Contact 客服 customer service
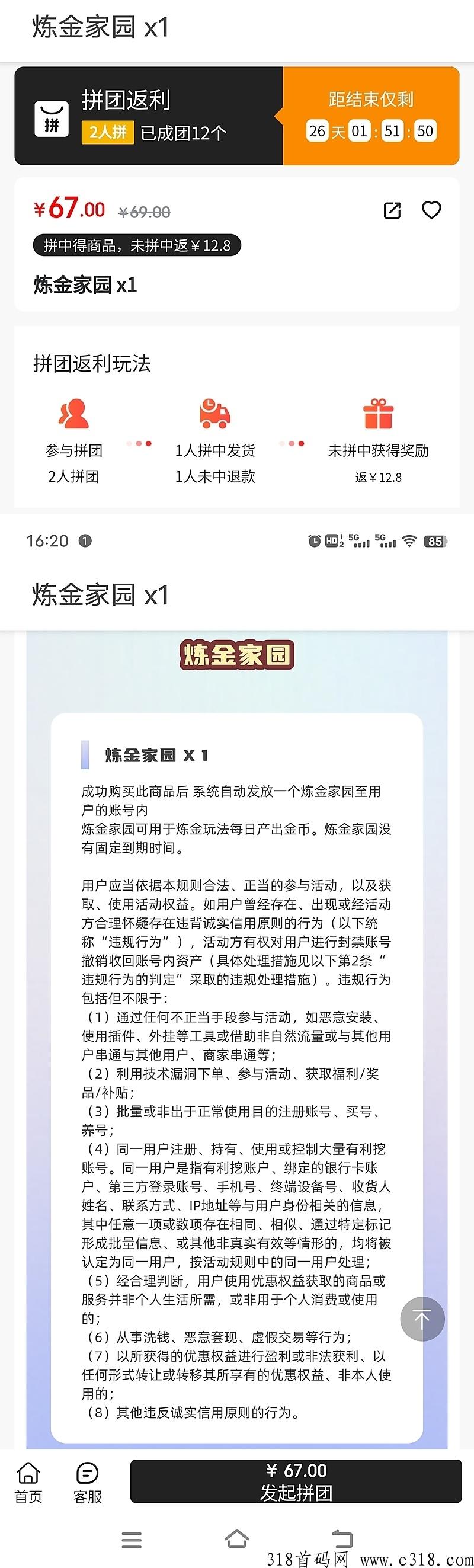The width and height of the screenshot is (474, 1568). click(x=88, y=1482)
